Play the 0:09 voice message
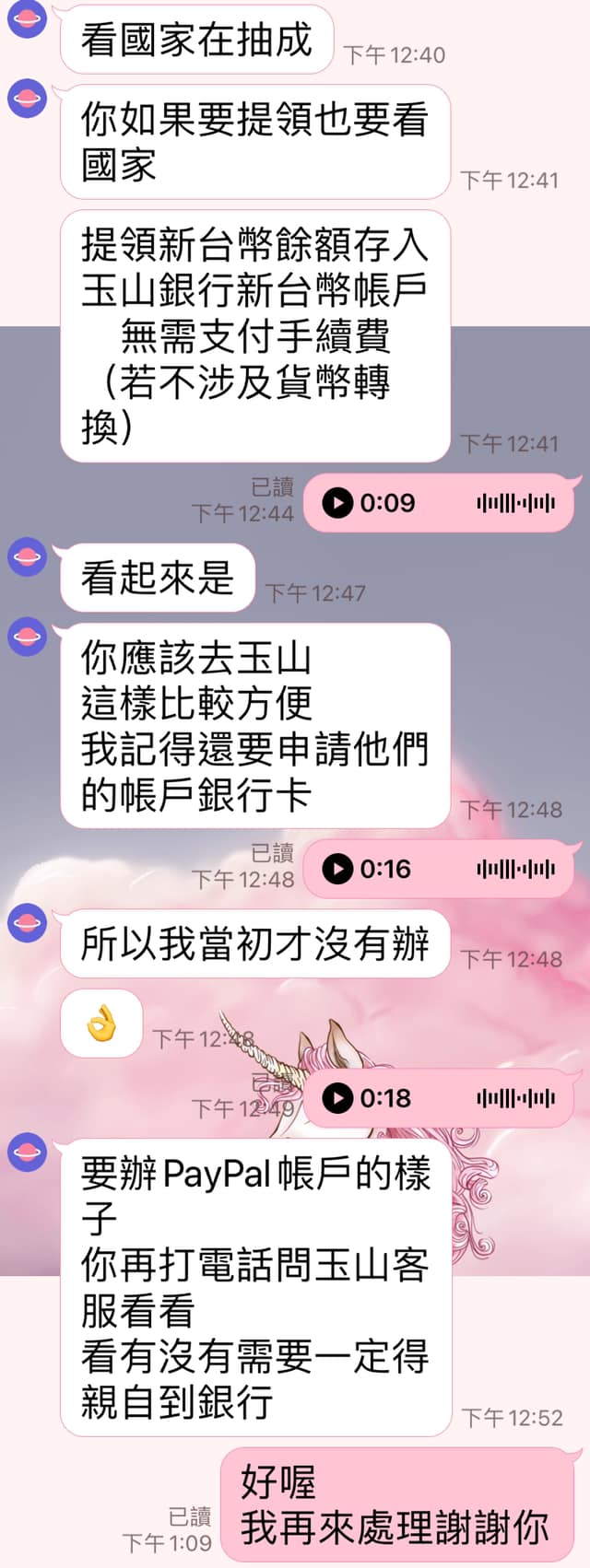 click(337, 503)
